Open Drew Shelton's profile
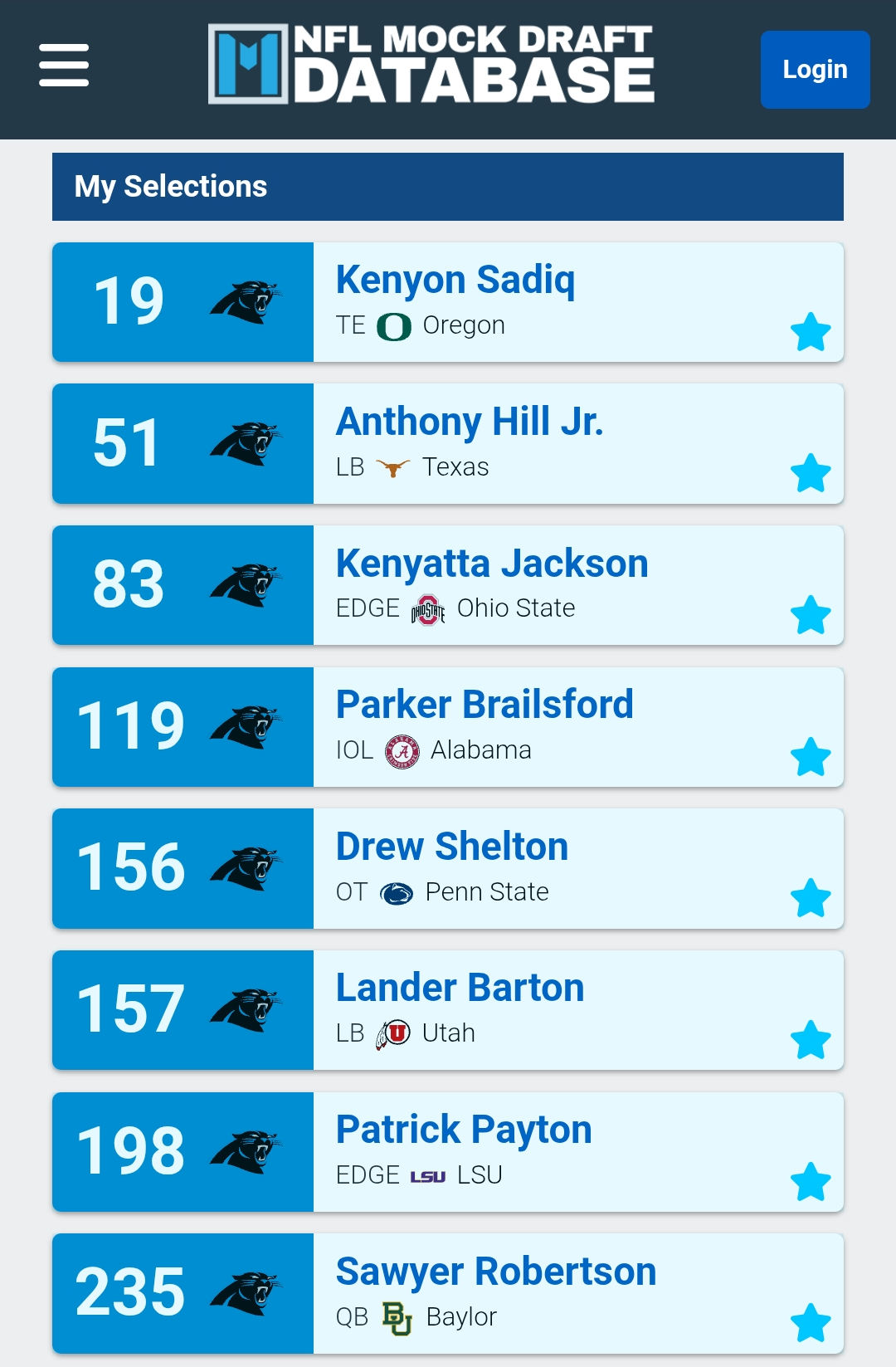This screenshot has width=896, height=1367. click(x=452, y=847)
